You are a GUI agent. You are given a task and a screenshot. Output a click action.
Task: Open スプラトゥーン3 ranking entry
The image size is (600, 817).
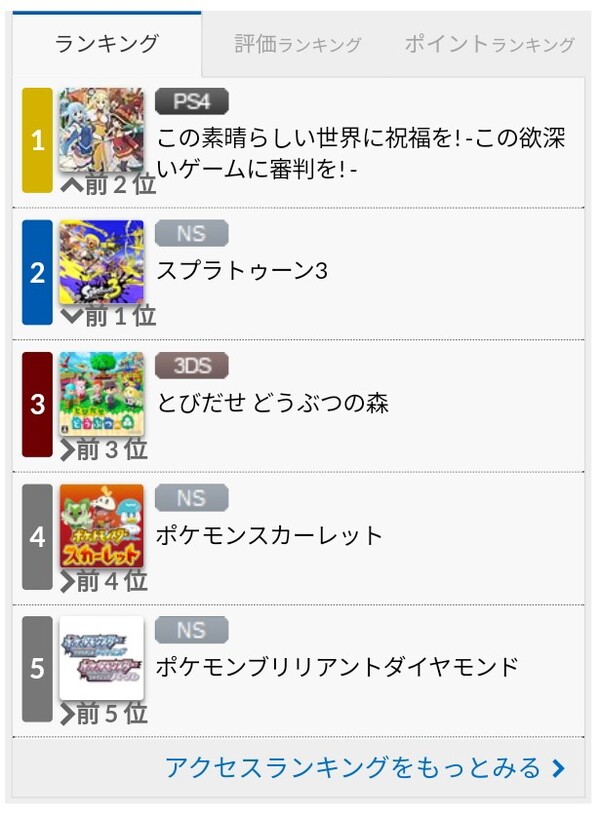pyautogui.click(x=242, y=271)
